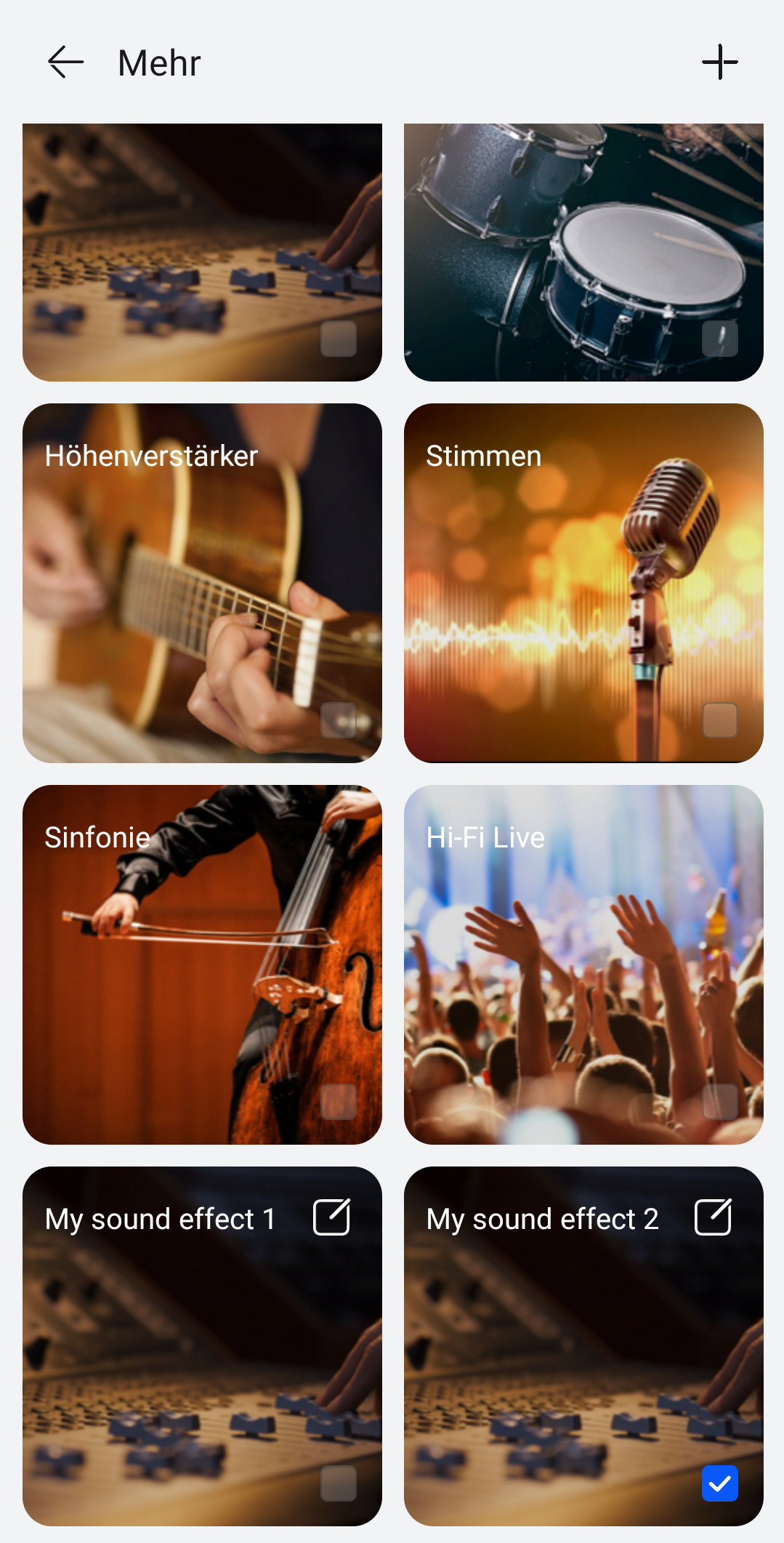Viewport: 784px width, 1543px height.
Task: Select the drum kit sound effect card
Action: [x=583, y=252]
